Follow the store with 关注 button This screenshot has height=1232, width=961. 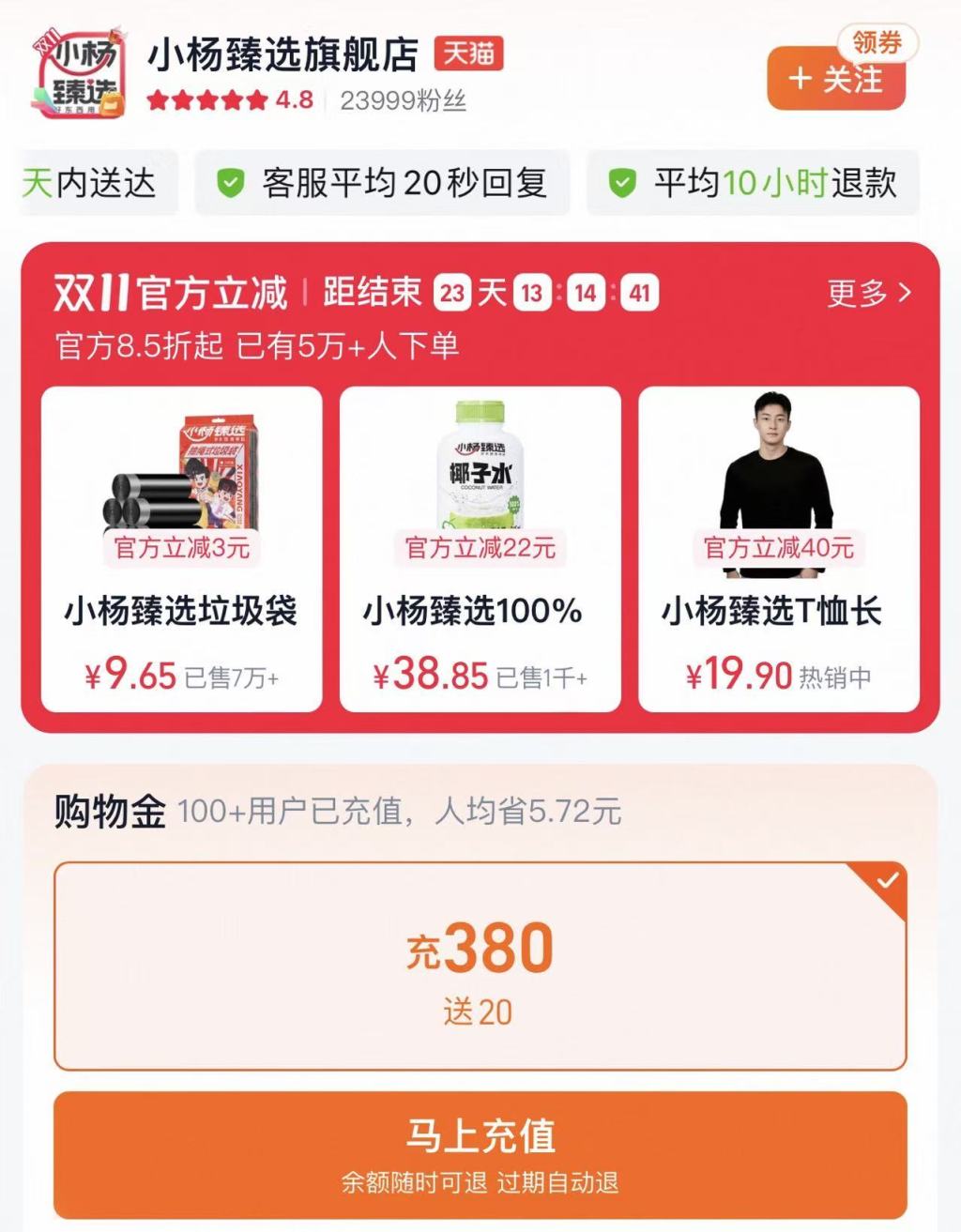coord(834,81)
